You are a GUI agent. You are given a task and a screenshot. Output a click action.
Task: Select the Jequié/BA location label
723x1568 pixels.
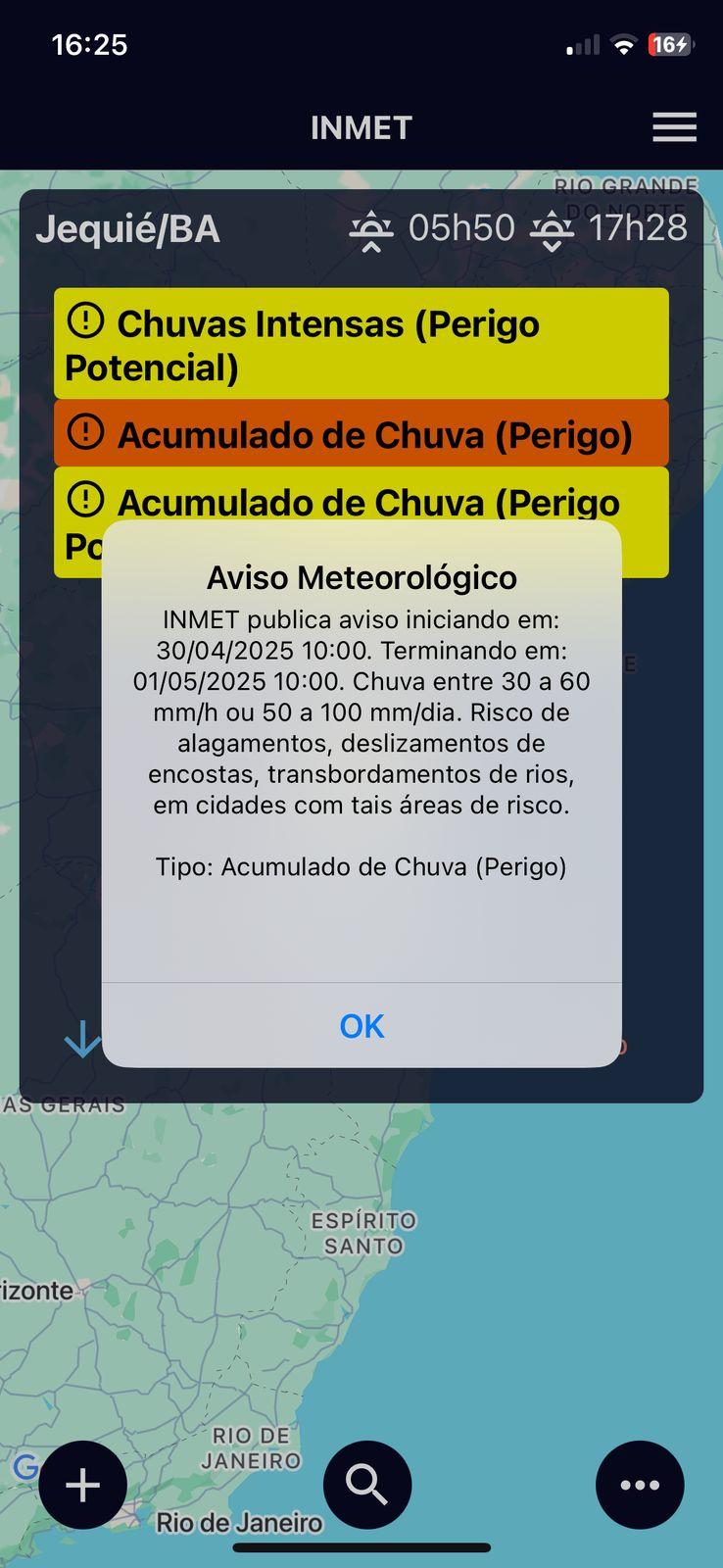click(127, 229)
